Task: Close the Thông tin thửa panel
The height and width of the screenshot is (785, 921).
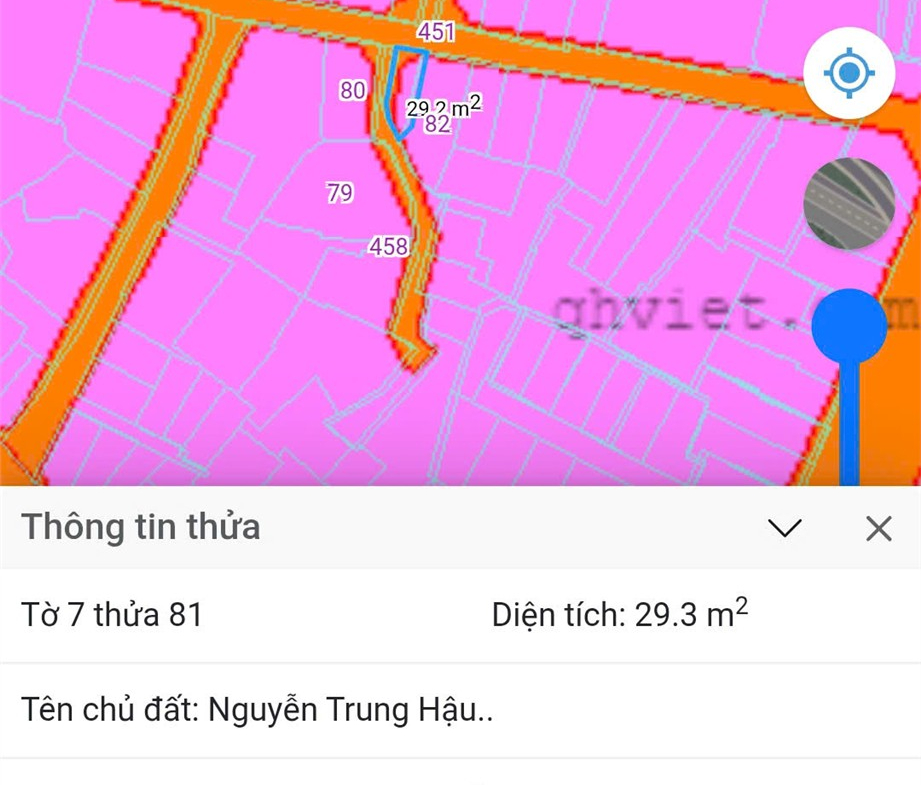Action: coord(878,528)
